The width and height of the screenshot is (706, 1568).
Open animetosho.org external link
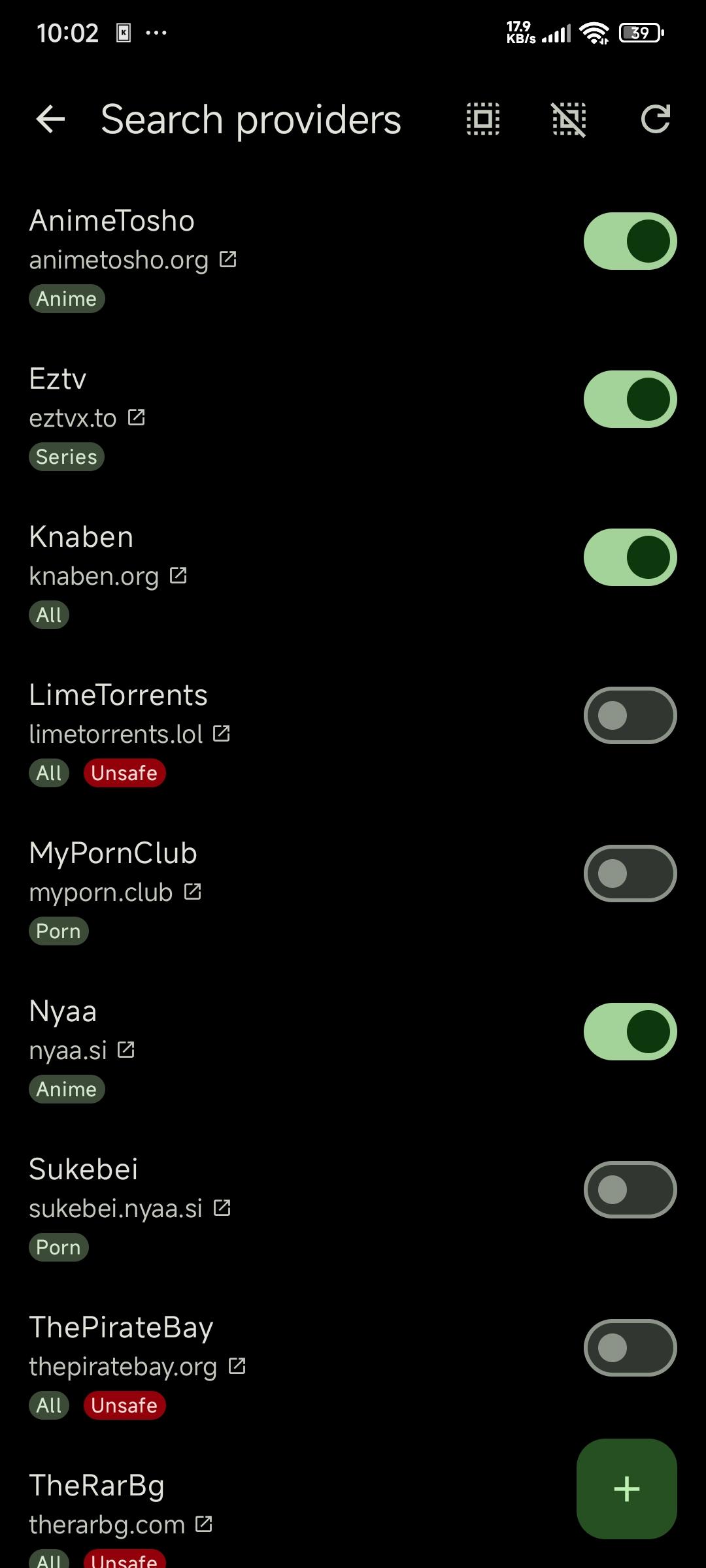pos(228,259)
